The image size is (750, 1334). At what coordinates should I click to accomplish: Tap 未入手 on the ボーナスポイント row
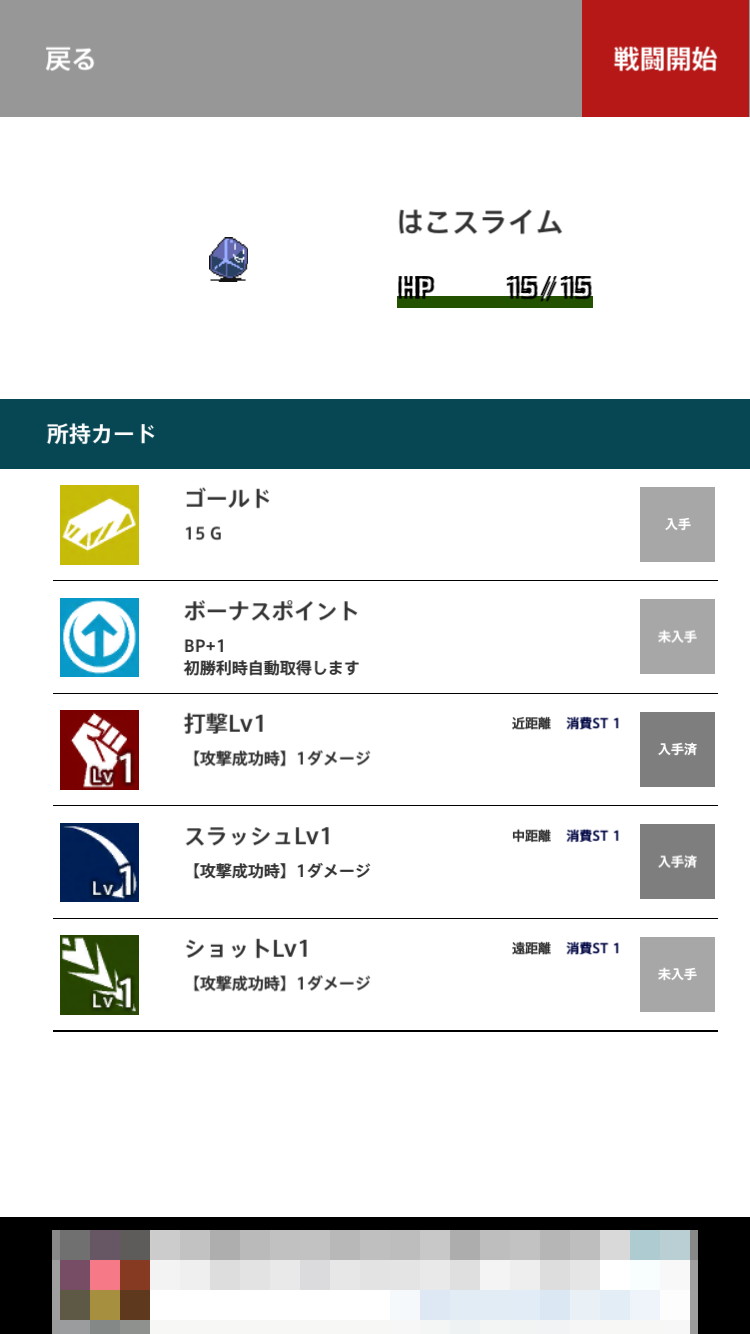[x=677, y=636]
